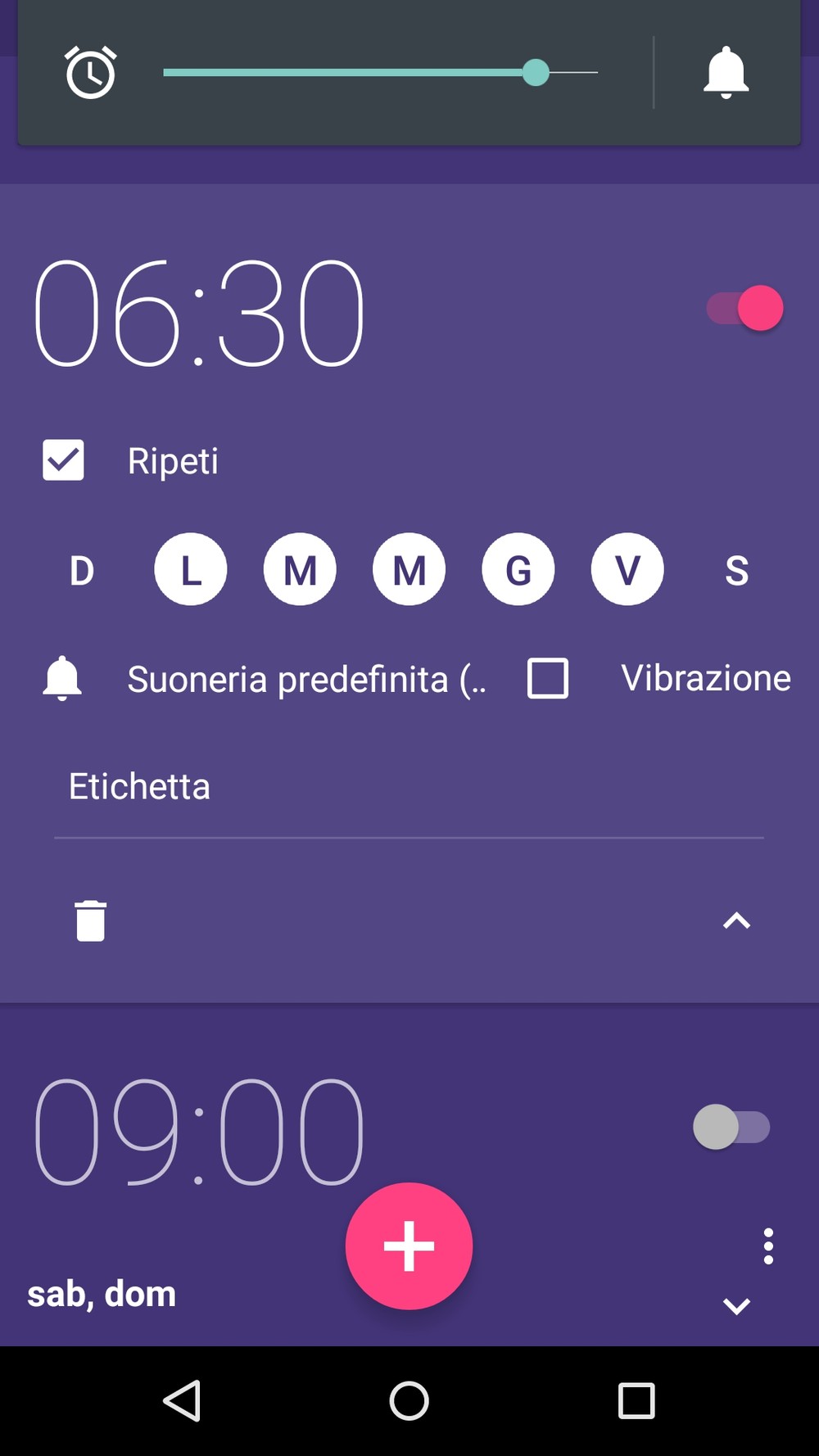This screenshot has height=1456, width=819.
Task: Enable the D (domenica) day button
Action: (x=82, y=570)
